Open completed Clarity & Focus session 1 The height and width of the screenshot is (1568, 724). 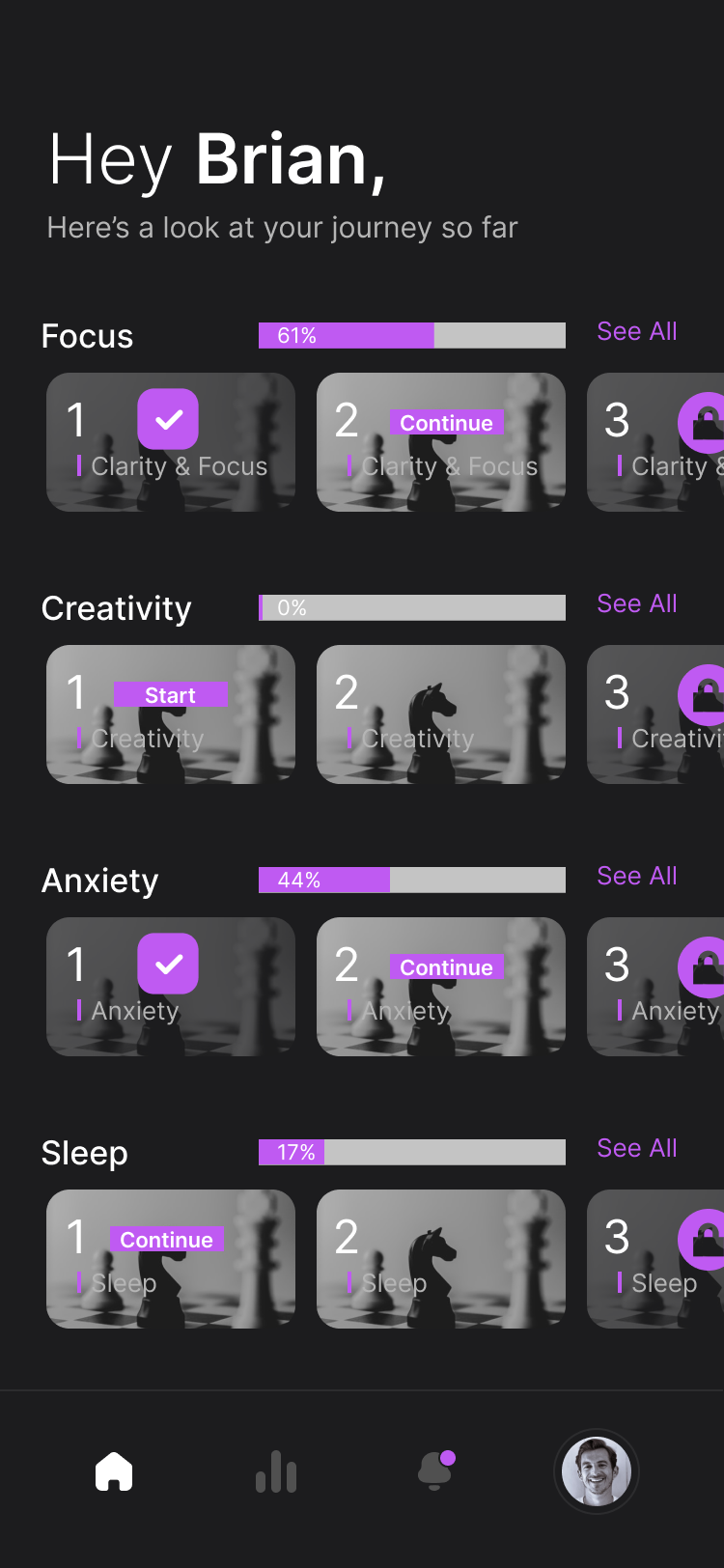tap(171, 442)
